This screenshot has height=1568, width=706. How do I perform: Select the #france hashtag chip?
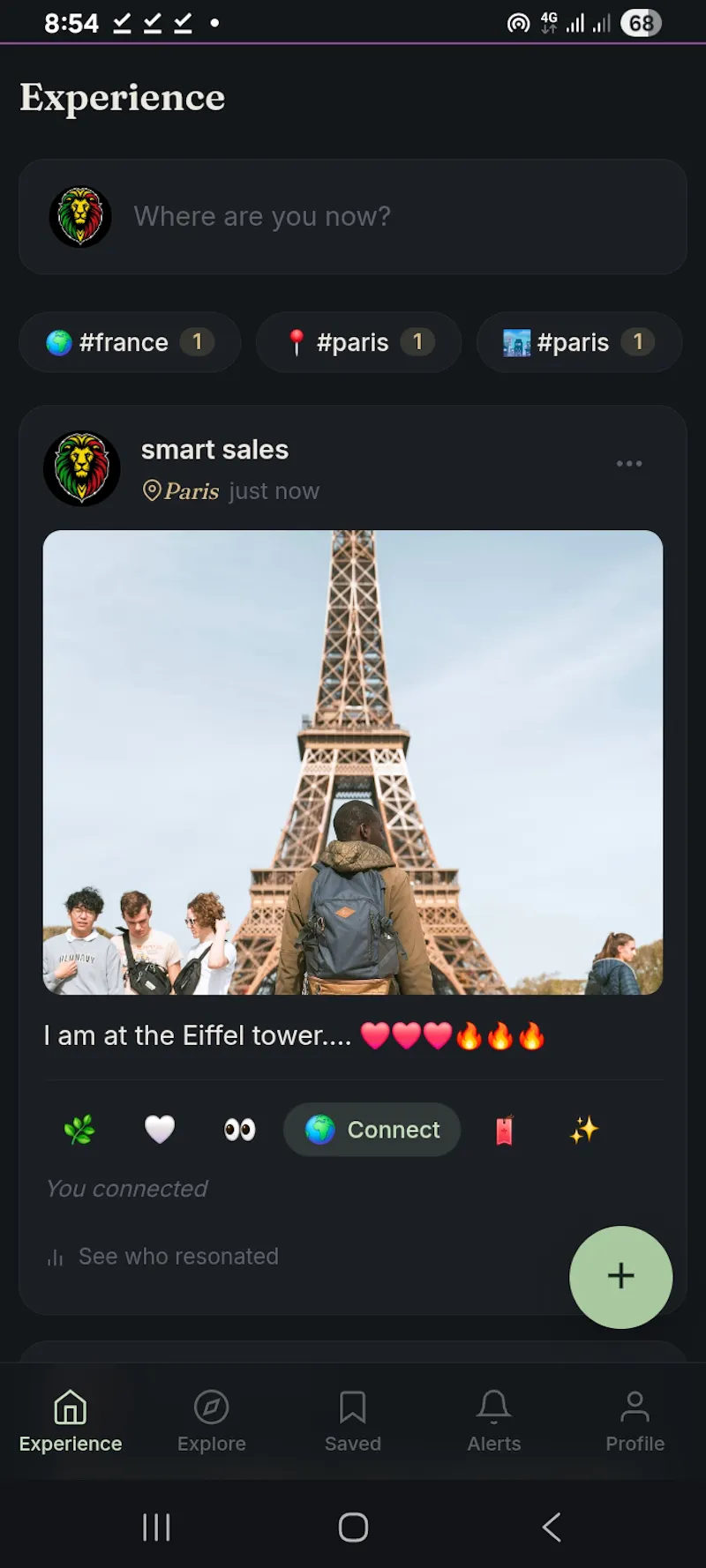pos(130,342)
